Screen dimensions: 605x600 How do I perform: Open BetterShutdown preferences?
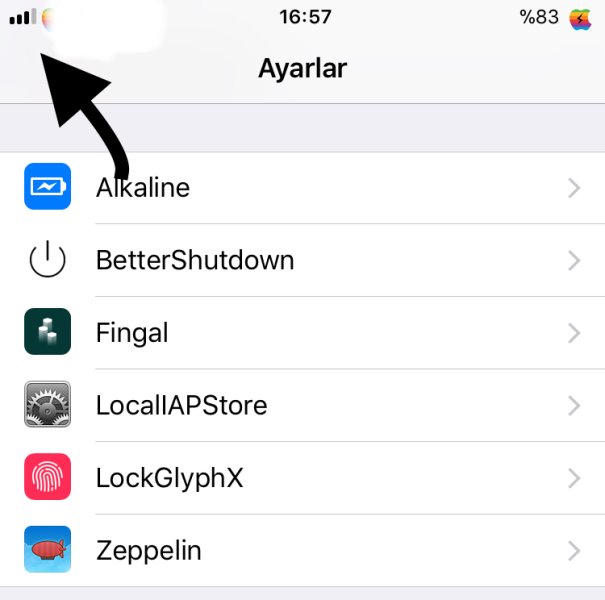(300, 261)
